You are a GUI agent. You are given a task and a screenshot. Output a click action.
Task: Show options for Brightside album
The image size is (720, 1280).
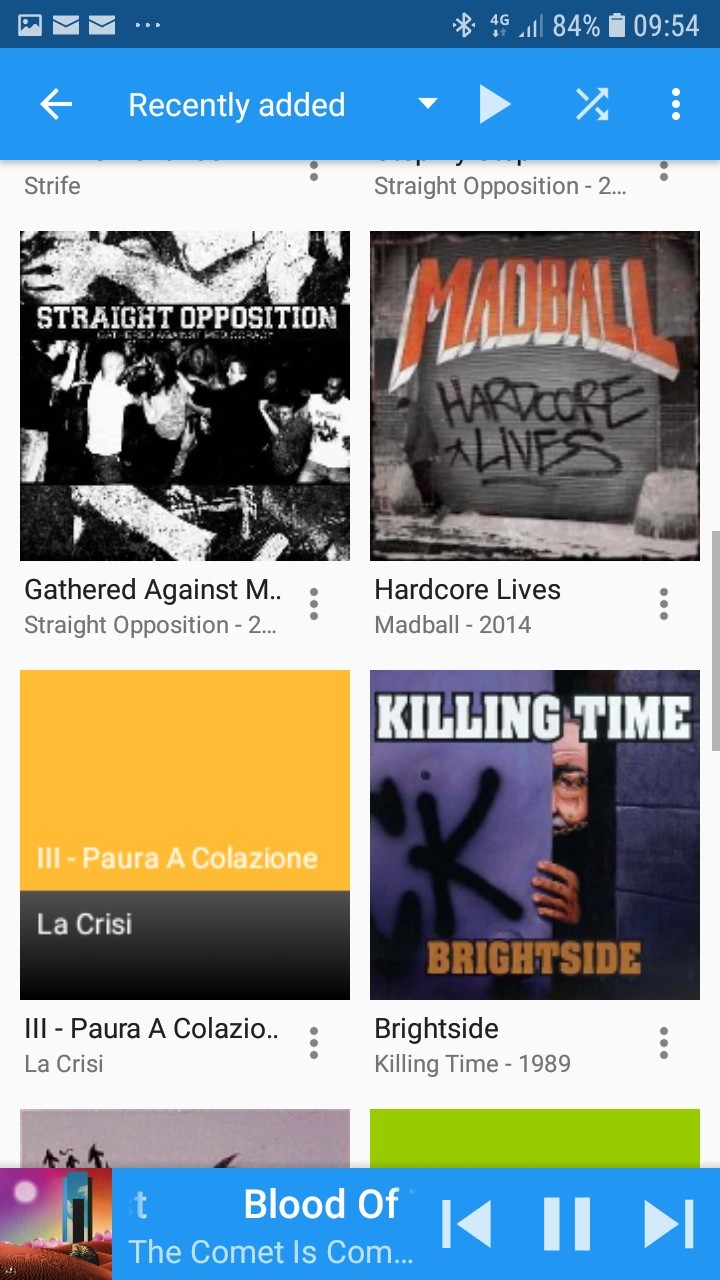664,1043
